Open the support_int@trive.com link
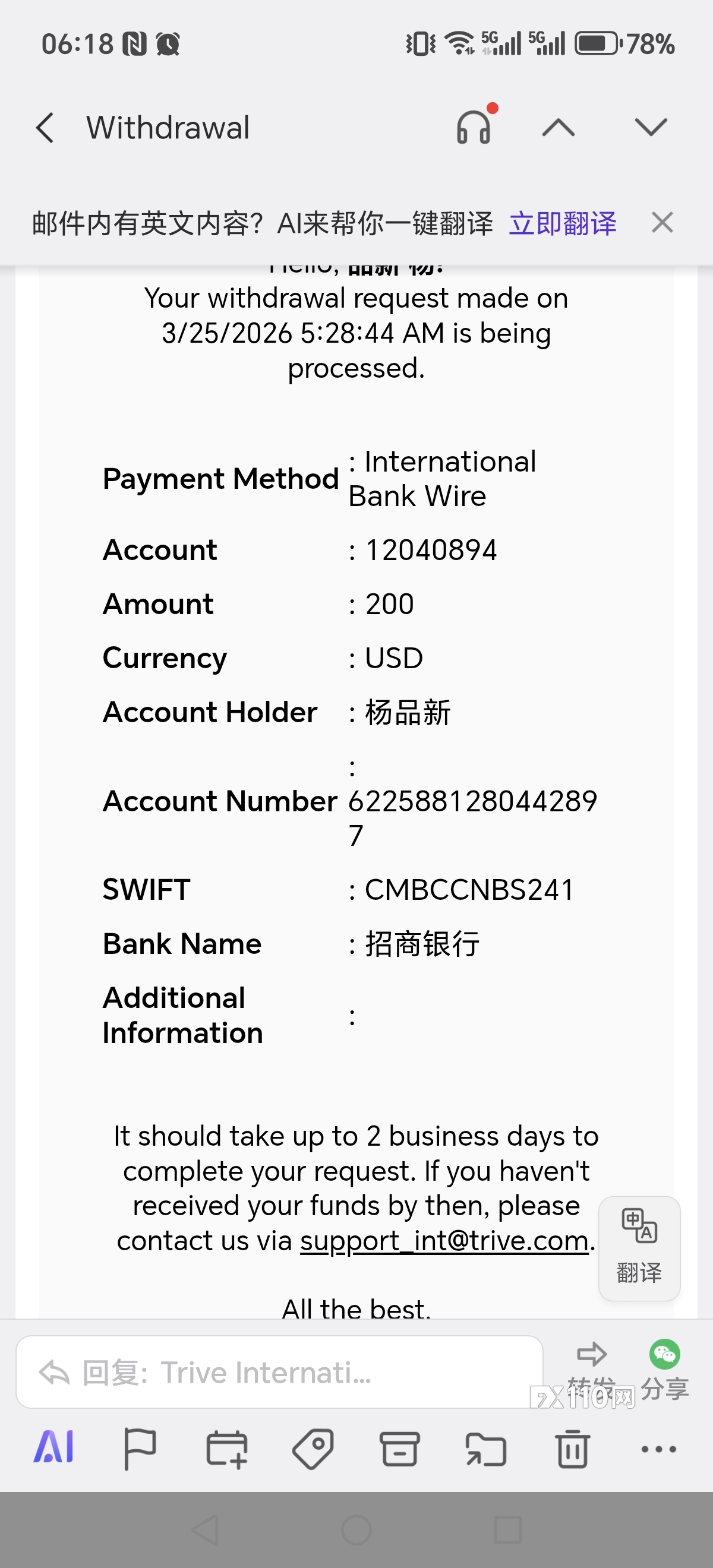Image resolution: width=713 pixels, height=1568 pixels. click(x=444, y=1241)
